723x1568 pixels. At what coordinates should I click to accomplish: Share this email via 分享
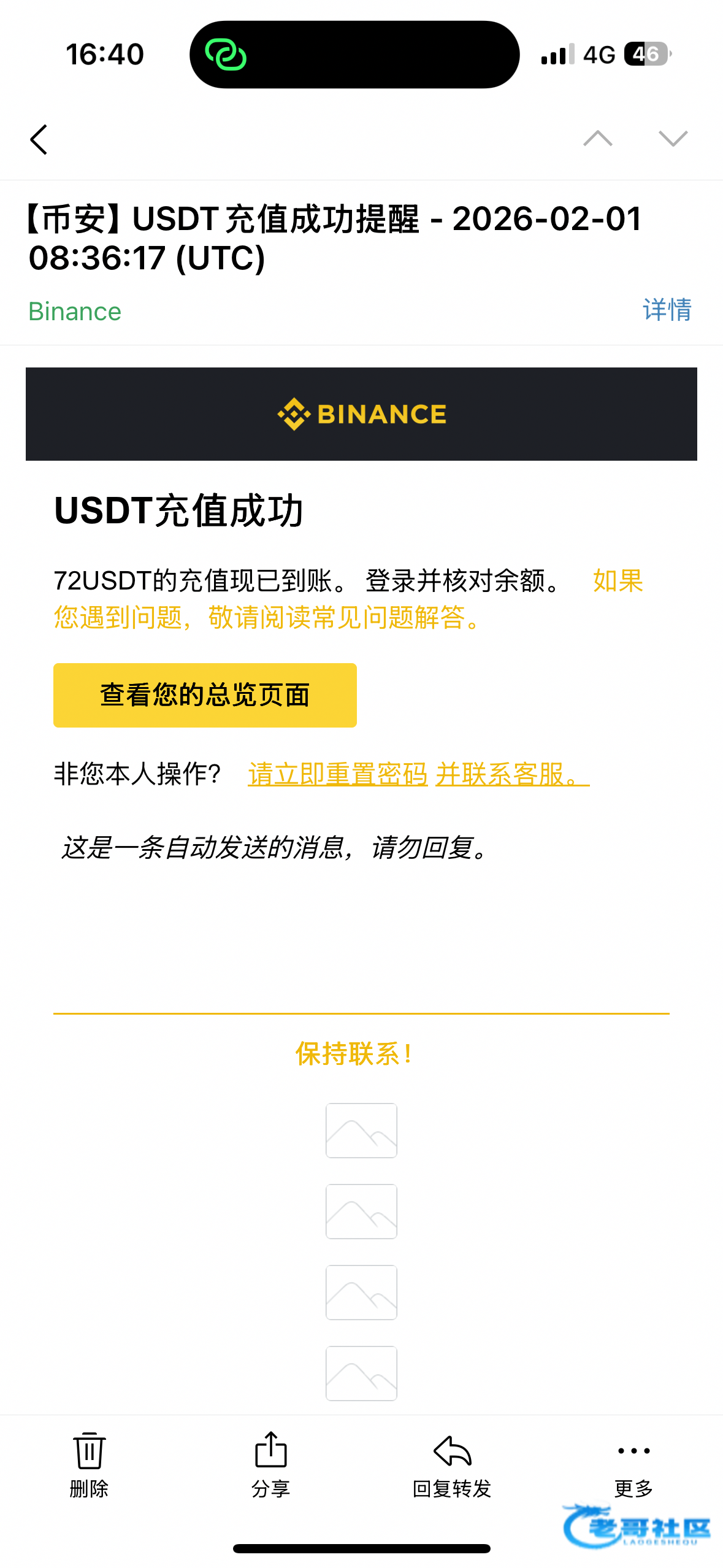(270, 1463)
